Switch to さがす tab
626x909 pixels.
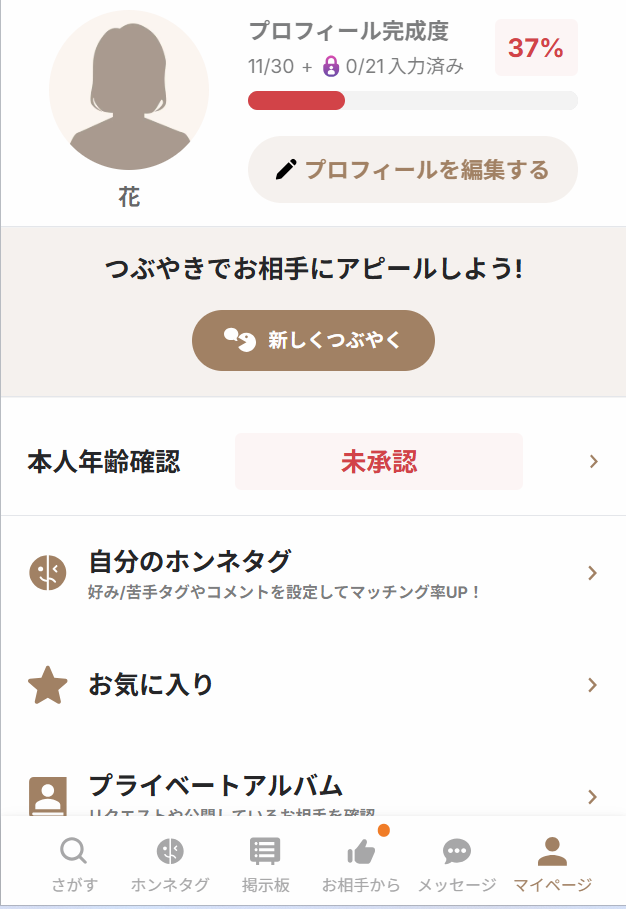pos(74,864)
